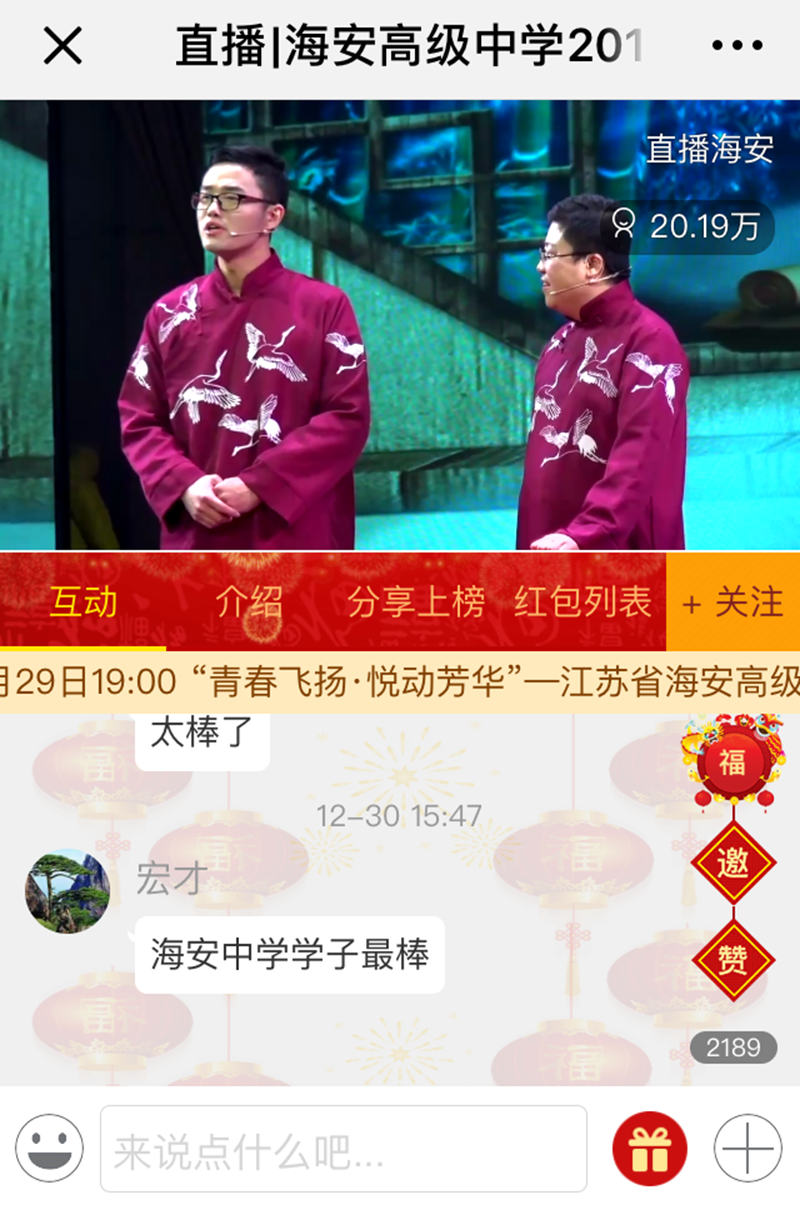The image size is (800, 1210).
Task: Tap the 福 lucky charm icon
Action: [733, 762]
